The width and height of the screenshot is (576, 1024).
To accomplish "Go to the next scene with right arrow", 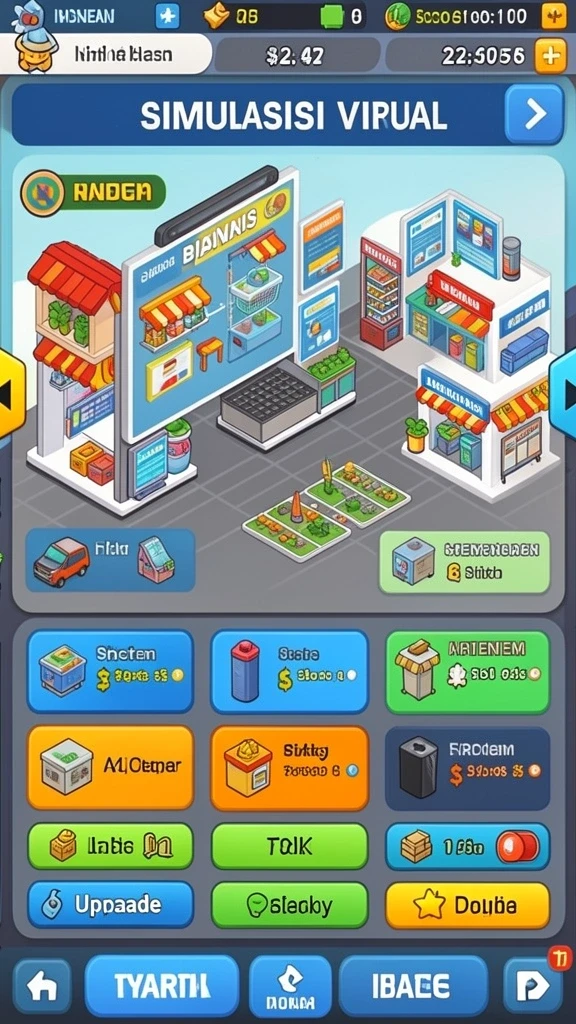I will click(564, 394).
